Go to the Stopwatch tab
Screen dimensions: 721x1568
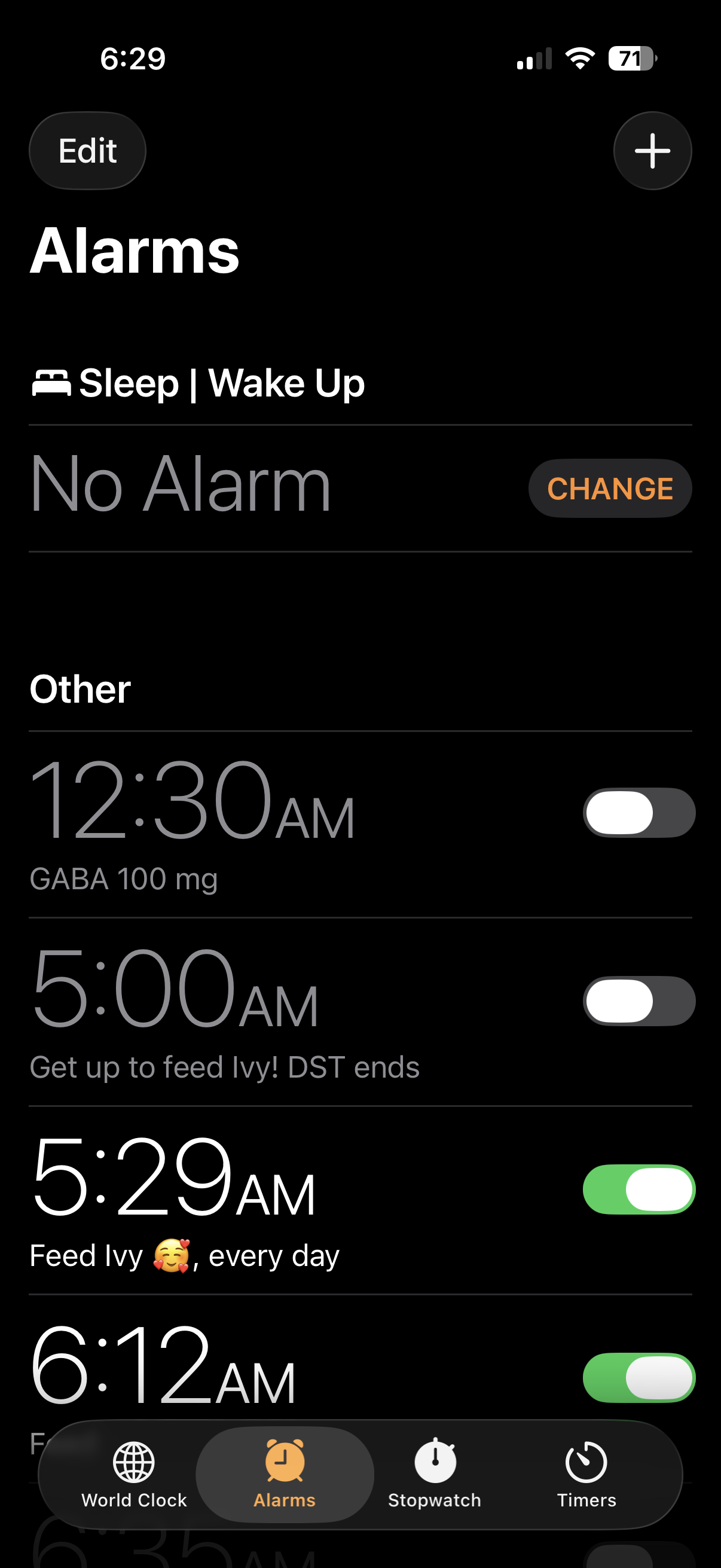(x=435, y=1474)
